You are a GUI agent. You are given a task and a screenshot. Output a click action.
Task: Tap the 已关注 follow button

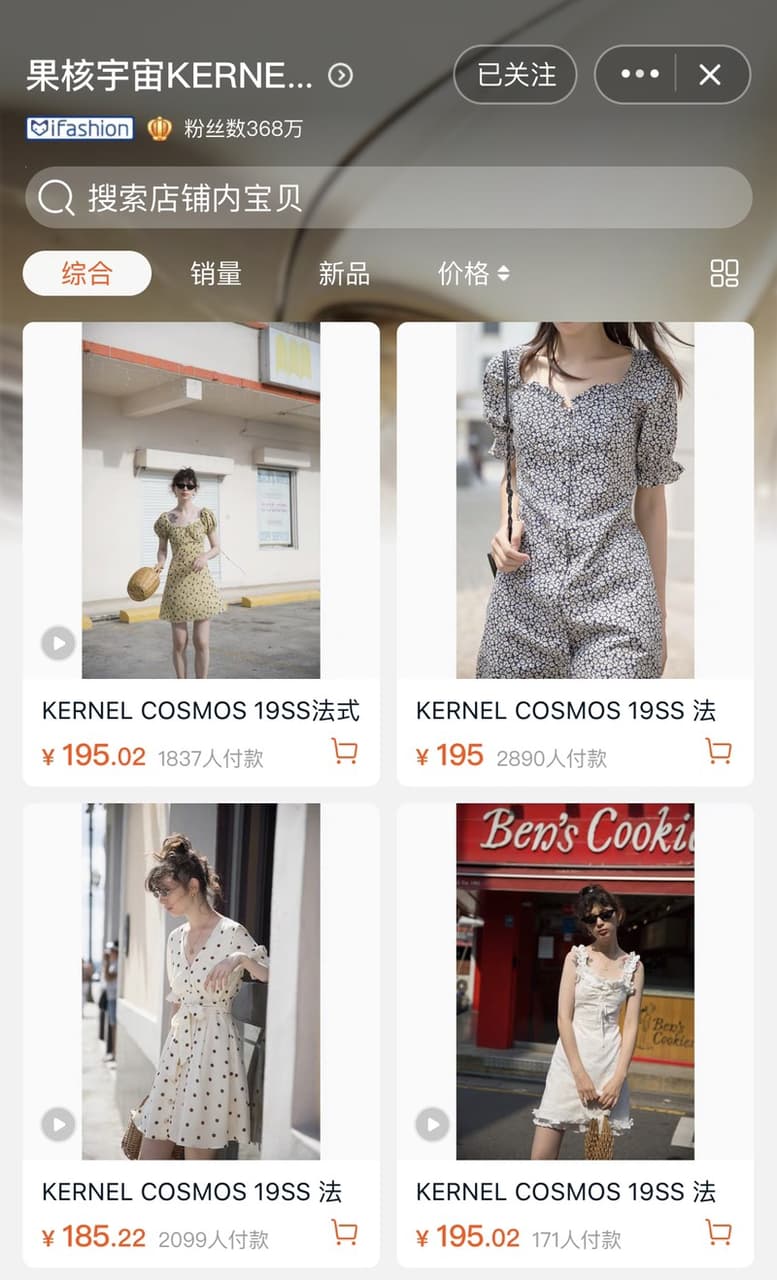click(x=515, y=75)
